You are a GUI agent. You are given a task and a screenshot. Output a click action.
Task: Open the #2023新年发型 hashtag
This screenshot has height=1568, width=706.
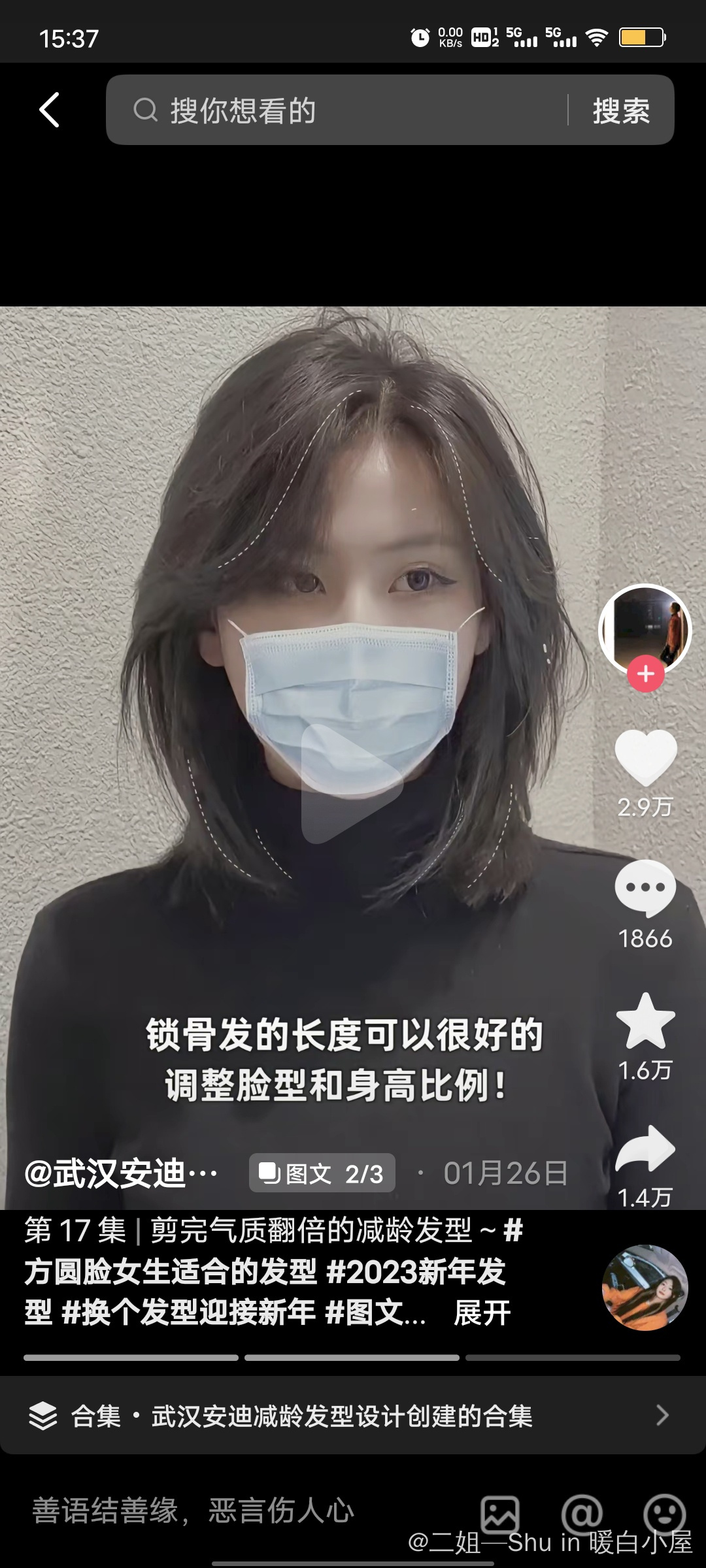(x=416, y=1271)
